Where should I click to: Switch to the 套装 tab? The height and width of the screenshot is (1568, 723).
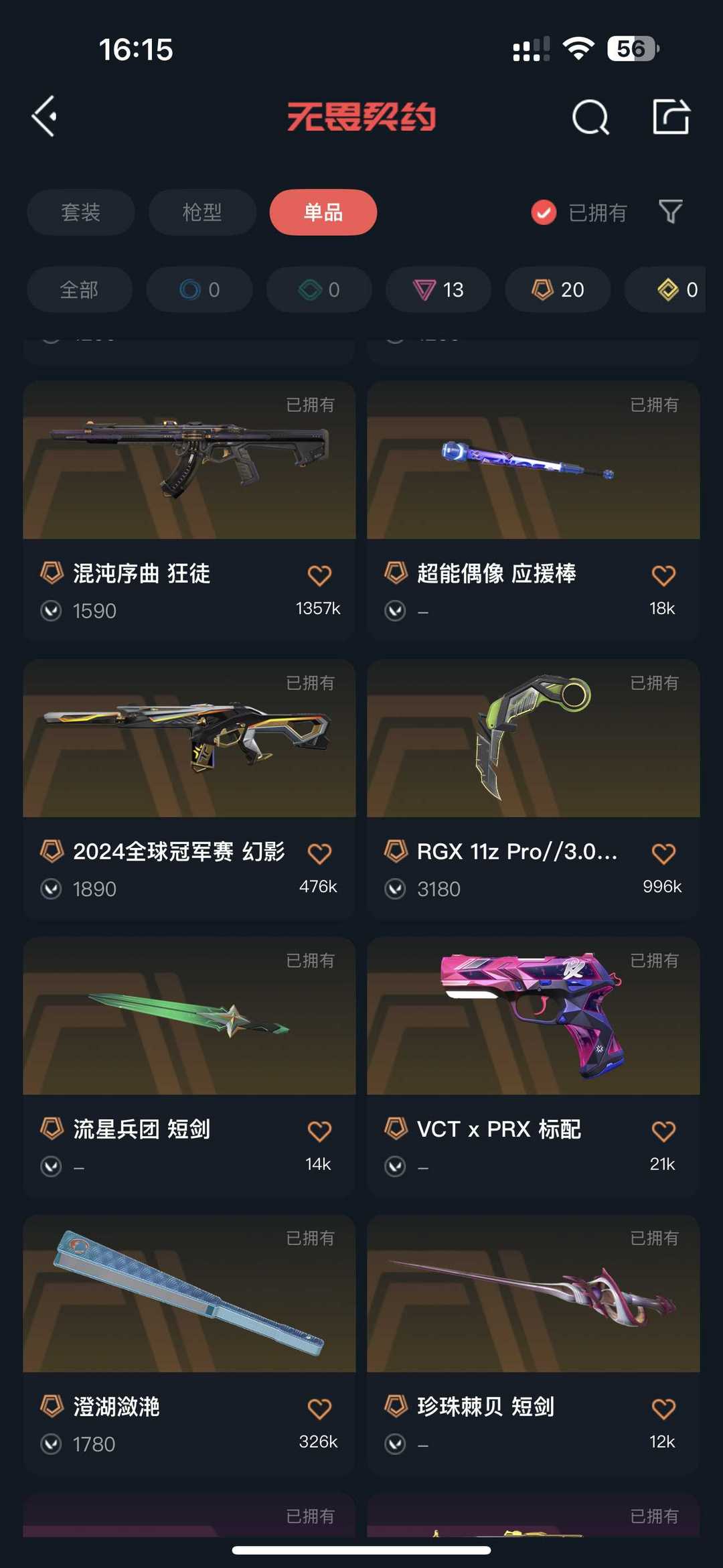pyautogui.click(x=81, y=212)
